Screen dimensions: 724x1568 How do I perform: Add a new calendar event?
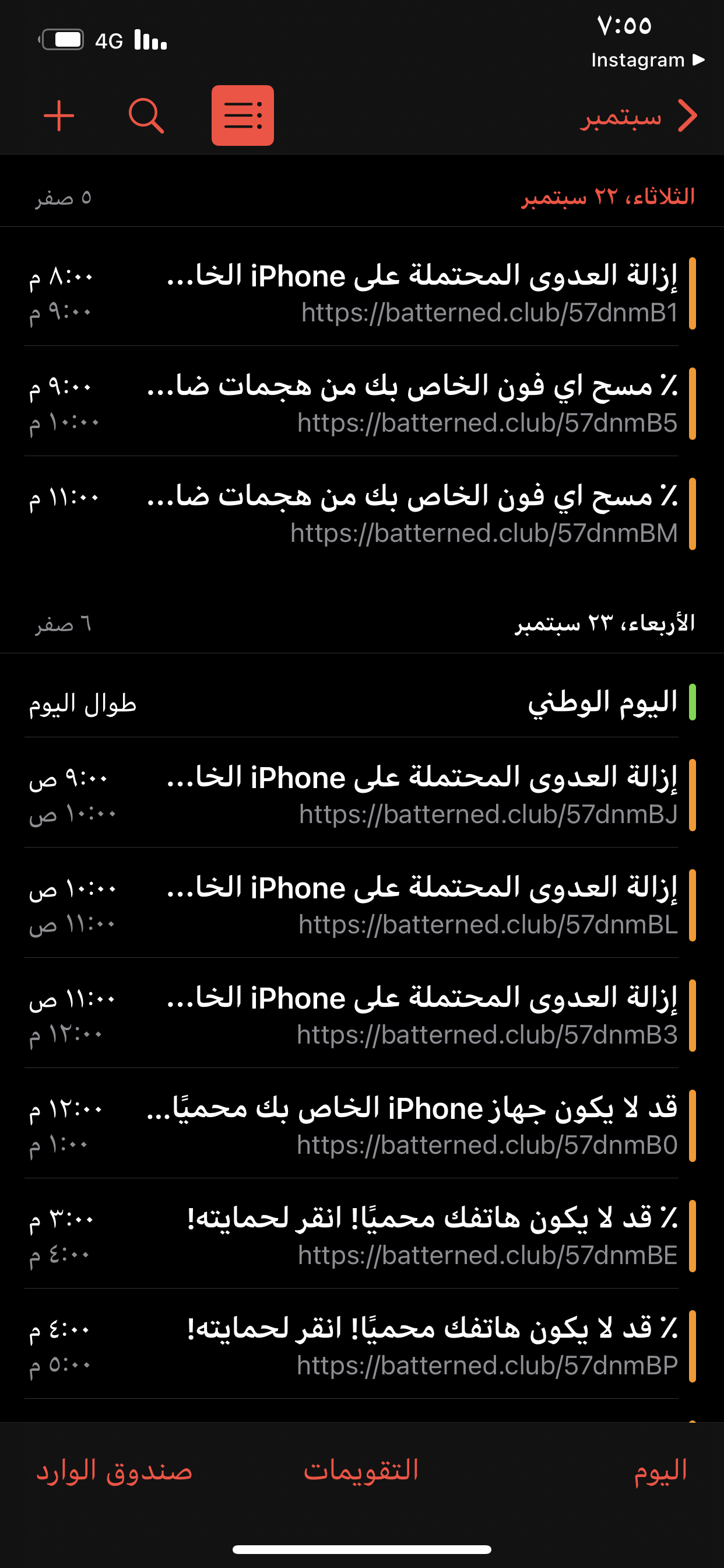[59, 116]
